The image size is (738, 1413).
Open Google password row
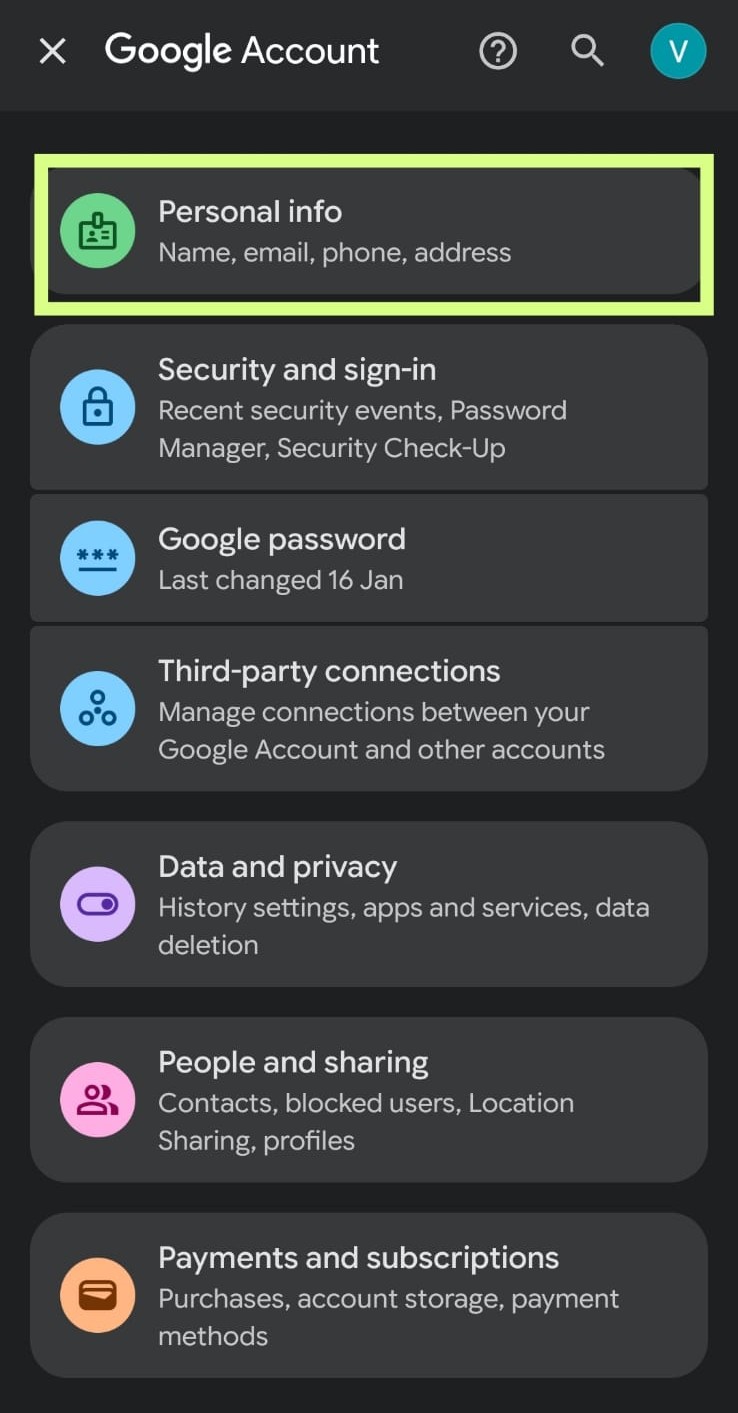pyautogui.click(x=370, y=558)
